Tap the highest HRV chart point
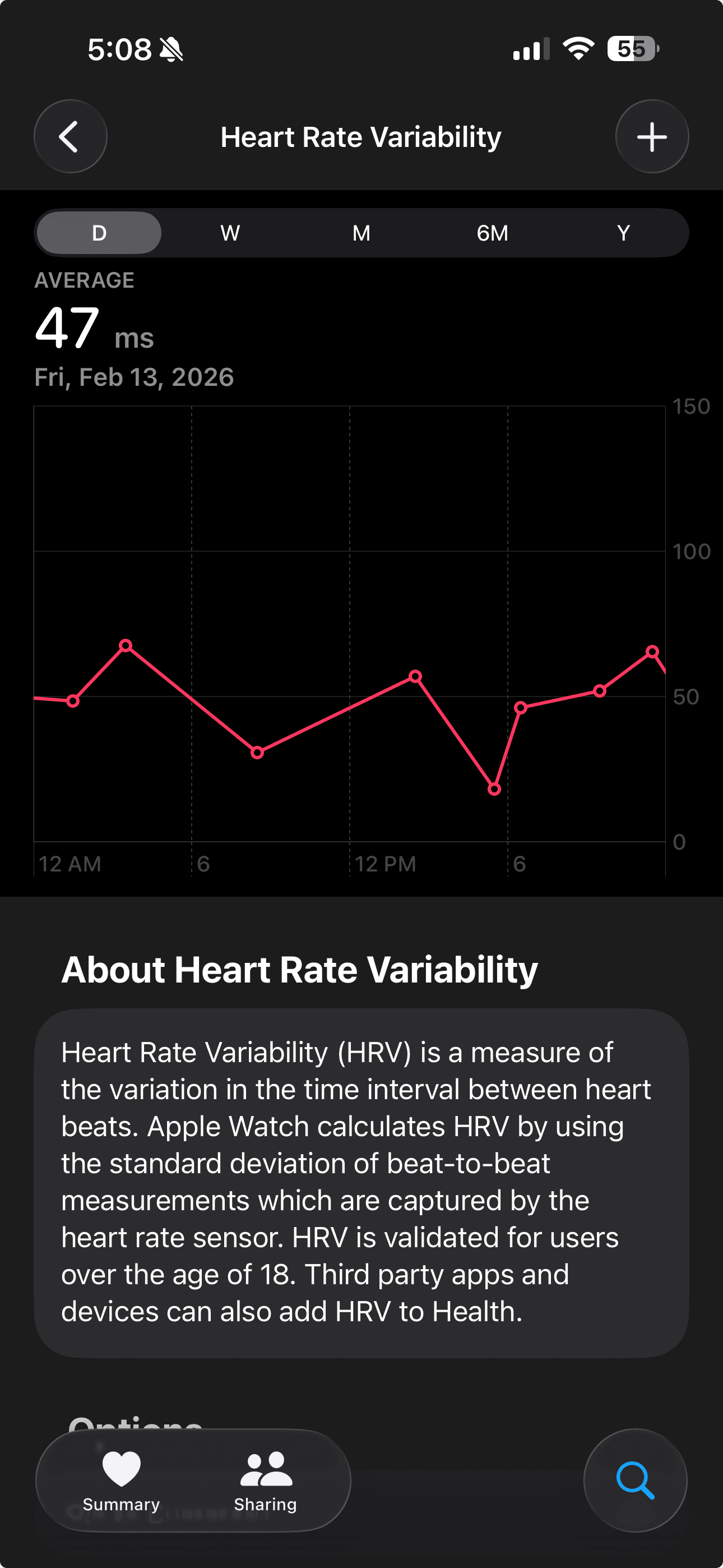 pyautogui.click(x=125, y=645)
